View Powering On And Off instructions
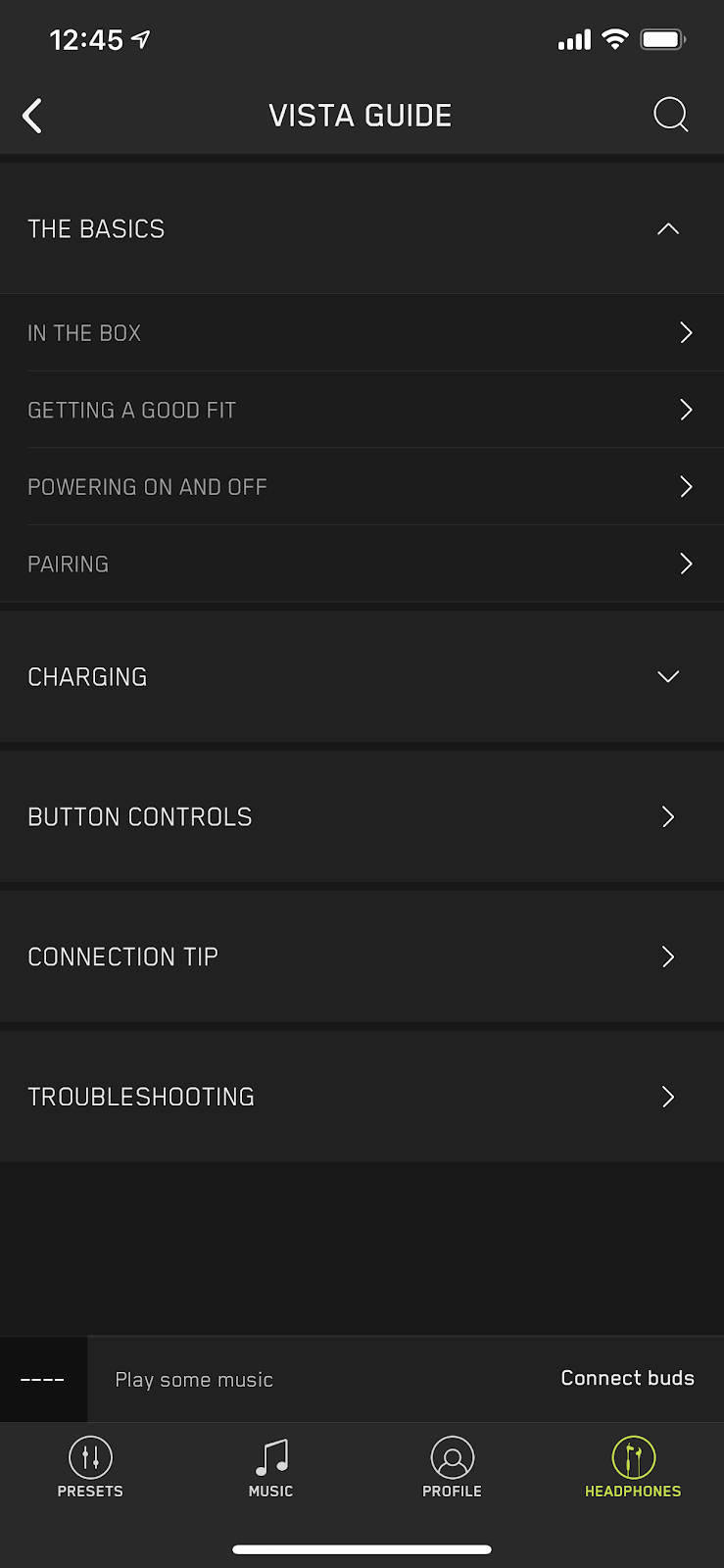Viewport: 724px width, 1568px height. pos(362,487)
